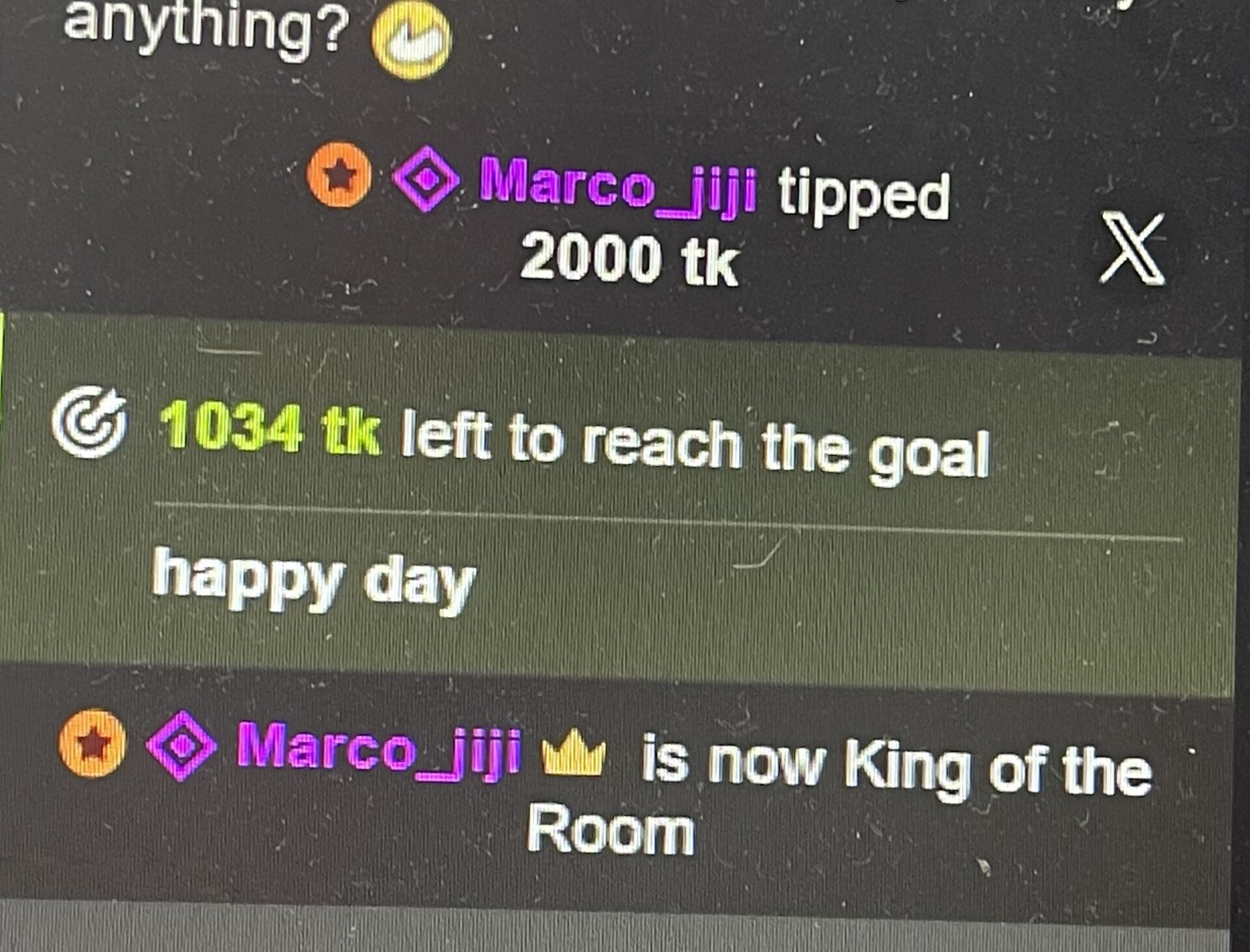Open Marco_jiji's profile from the tip message

(x=618, y=184)
